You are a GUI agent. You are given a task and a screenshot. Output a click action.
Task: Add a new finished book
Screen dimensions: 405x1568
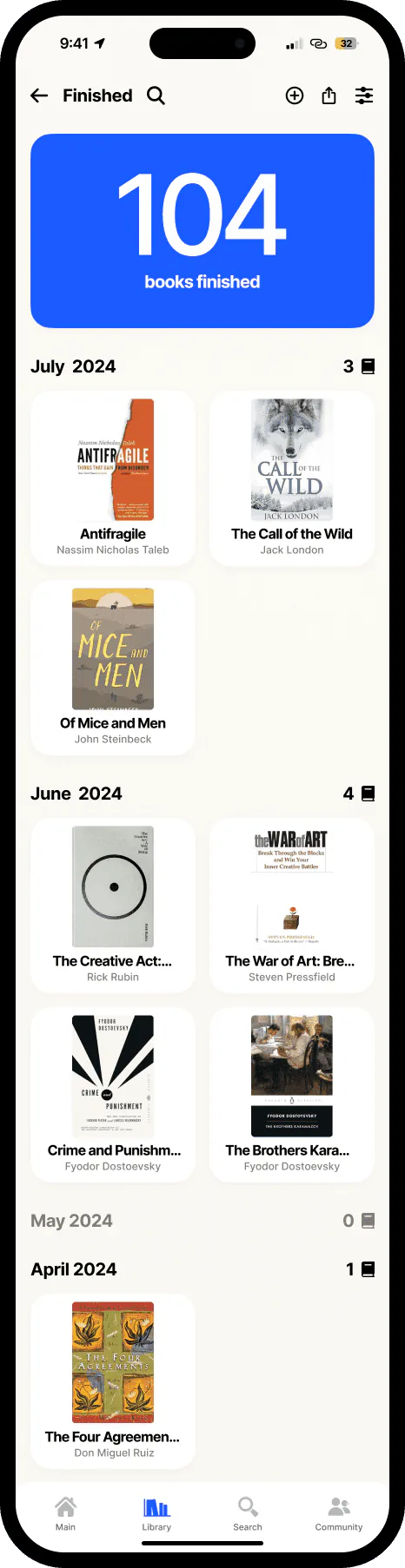[x=295, y=96]
